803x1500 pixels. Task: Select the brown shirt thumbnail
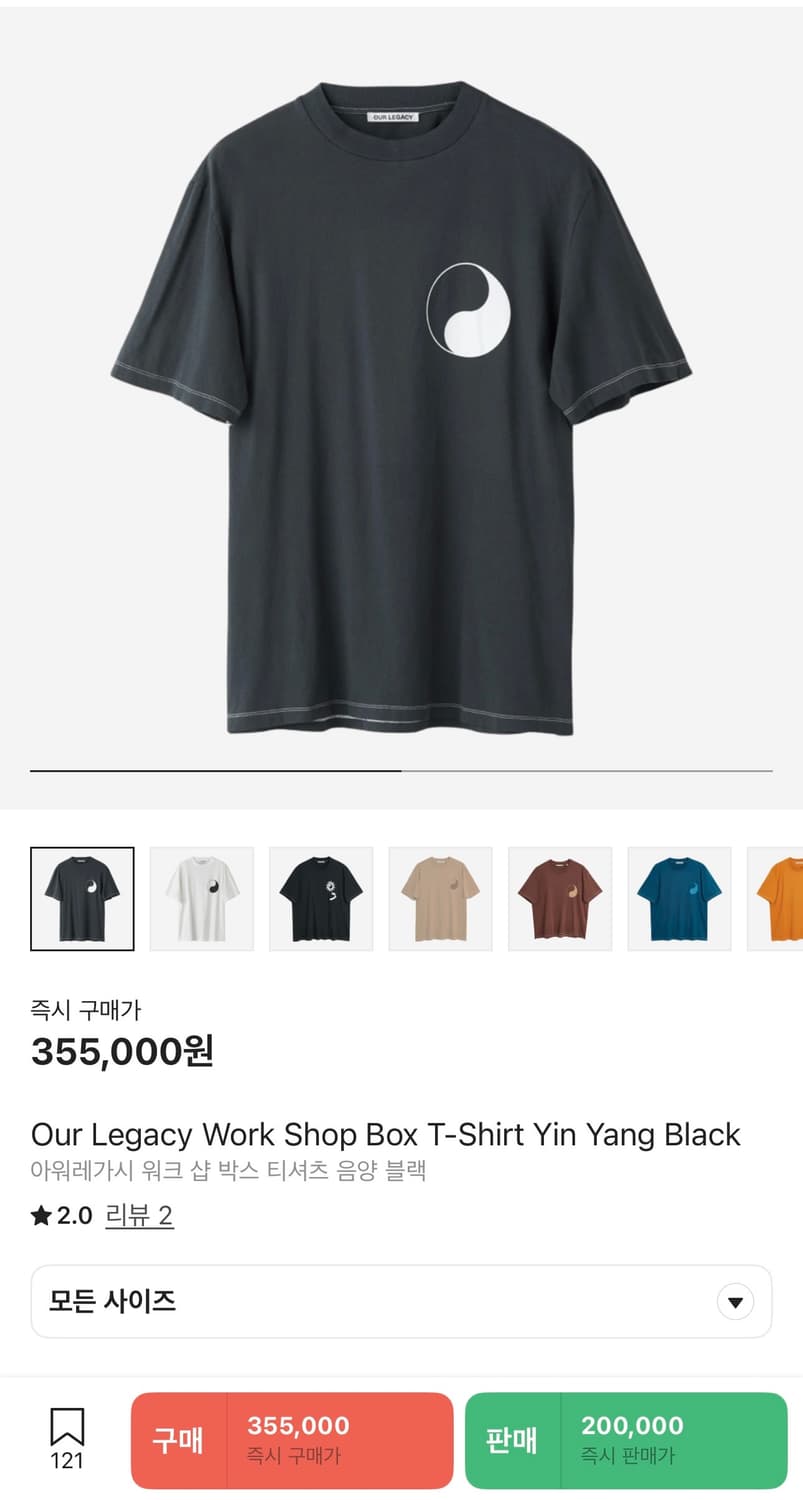(x=560, y=898)
